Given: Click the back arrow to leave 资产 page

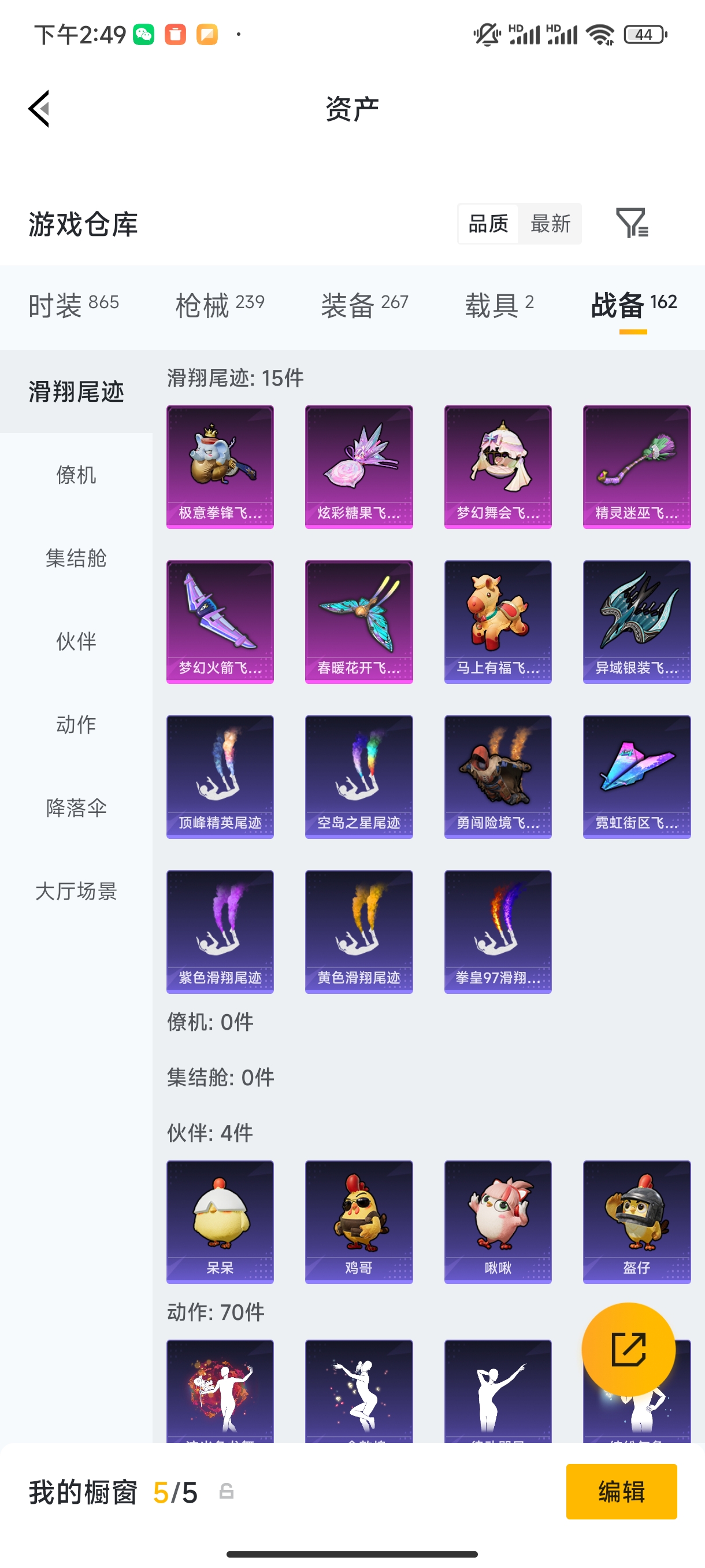Looking at the screenshot, I should point(38,108).
